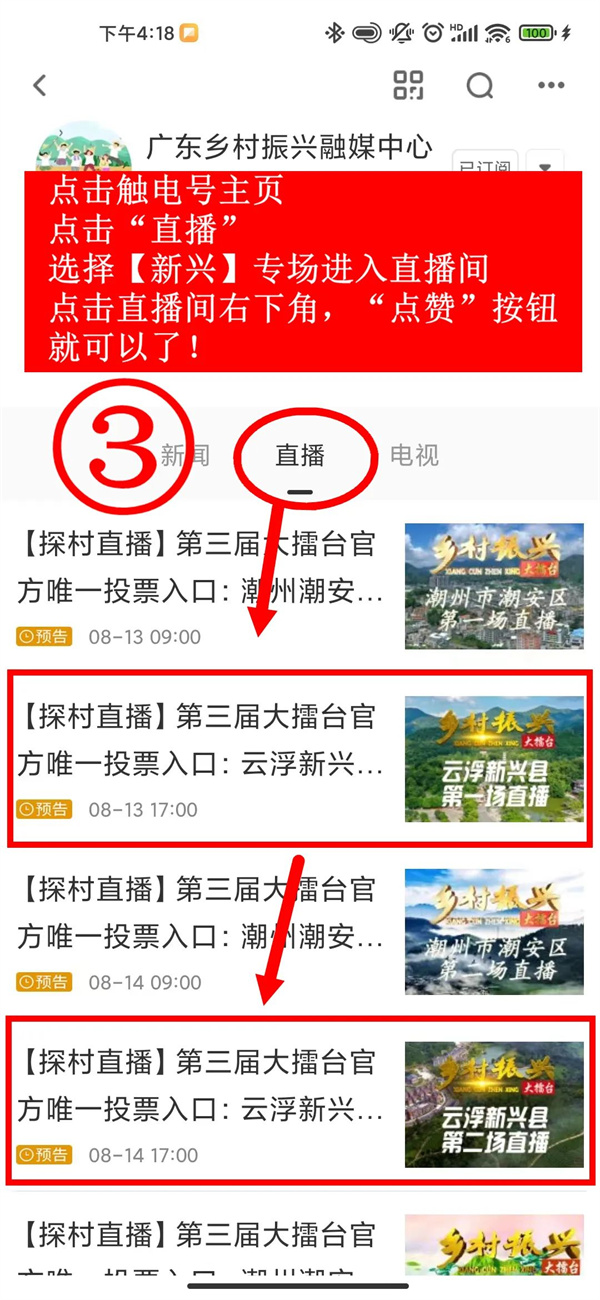Expand the dropdown arrow beside 已订阅
The image size is (600, 1300).
(x=546, y=165)
